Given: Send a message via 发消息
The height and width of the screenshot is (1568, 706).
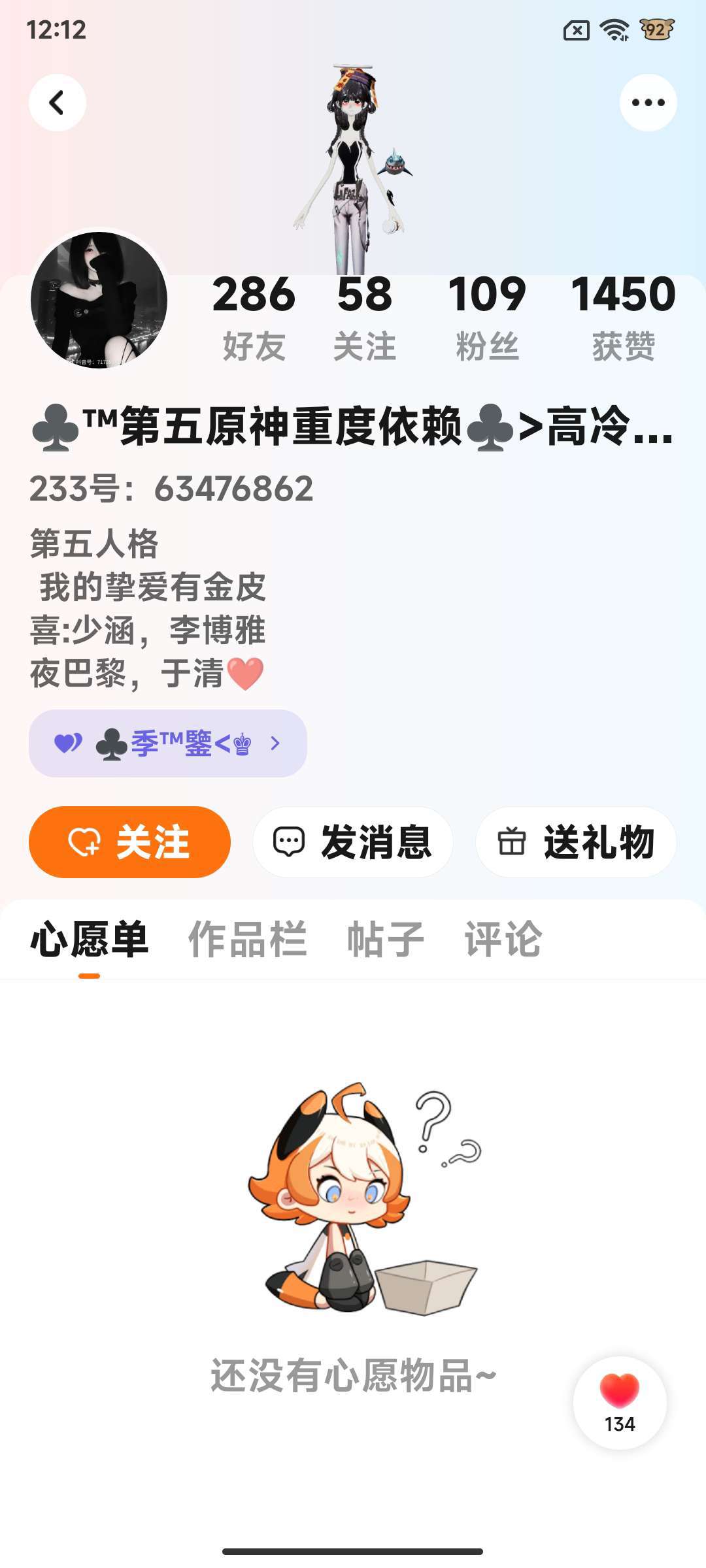Looking at the screenshot, I should pyautogui.click(x=353, y=841).
